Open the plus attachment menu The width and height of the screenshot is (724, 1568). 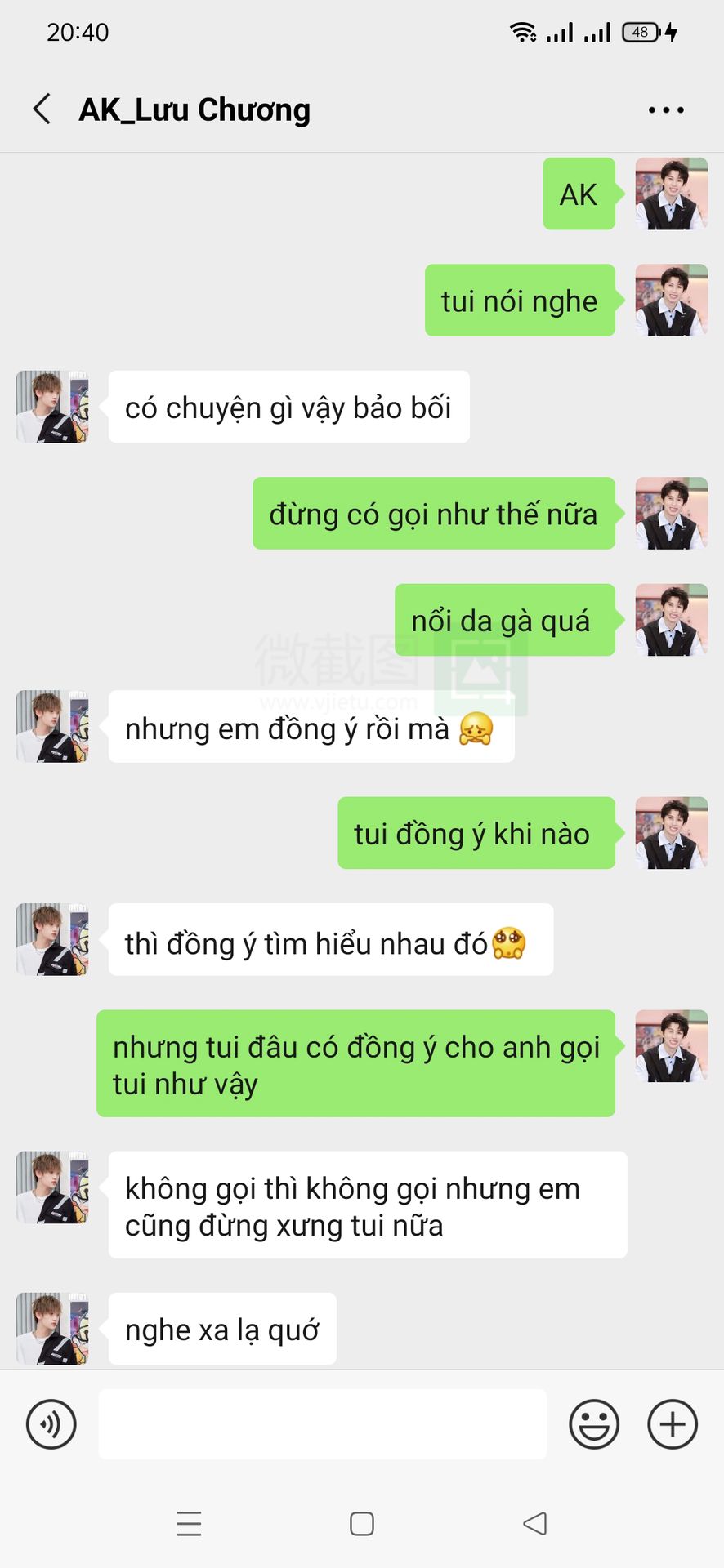click(673, 1424)
